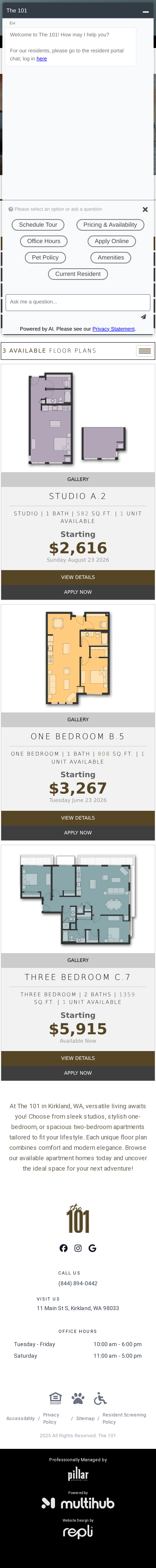Open the Privacy Statement link
156x1568 pixels.
point(113,329)
